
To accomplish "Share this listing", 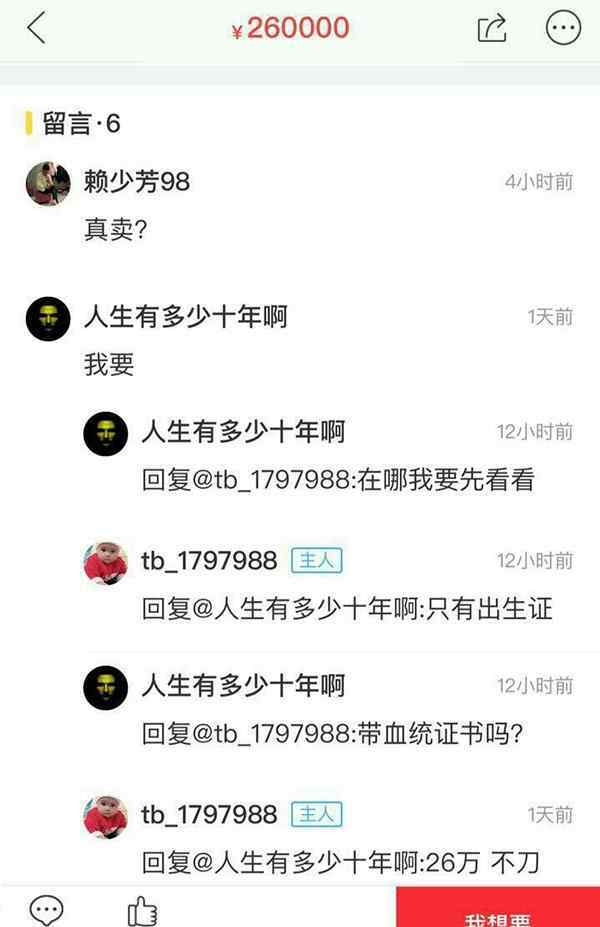I will pos(493,28).
